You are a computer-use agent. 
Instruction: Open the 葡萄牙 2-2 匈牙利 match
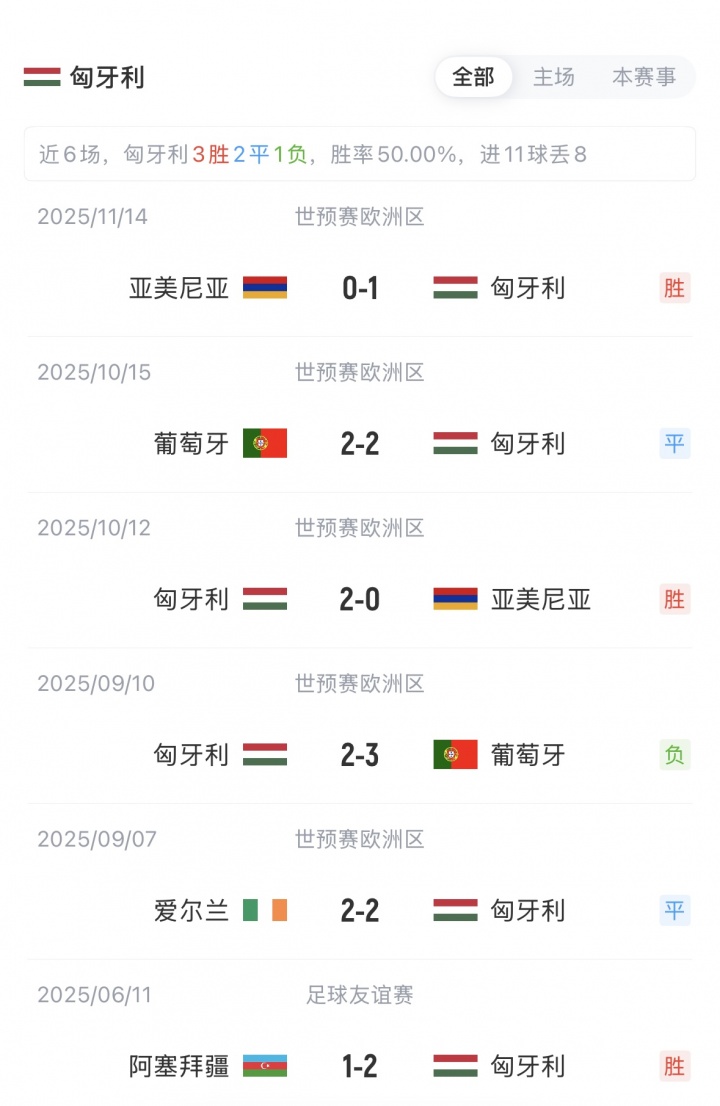pos(360,443)
